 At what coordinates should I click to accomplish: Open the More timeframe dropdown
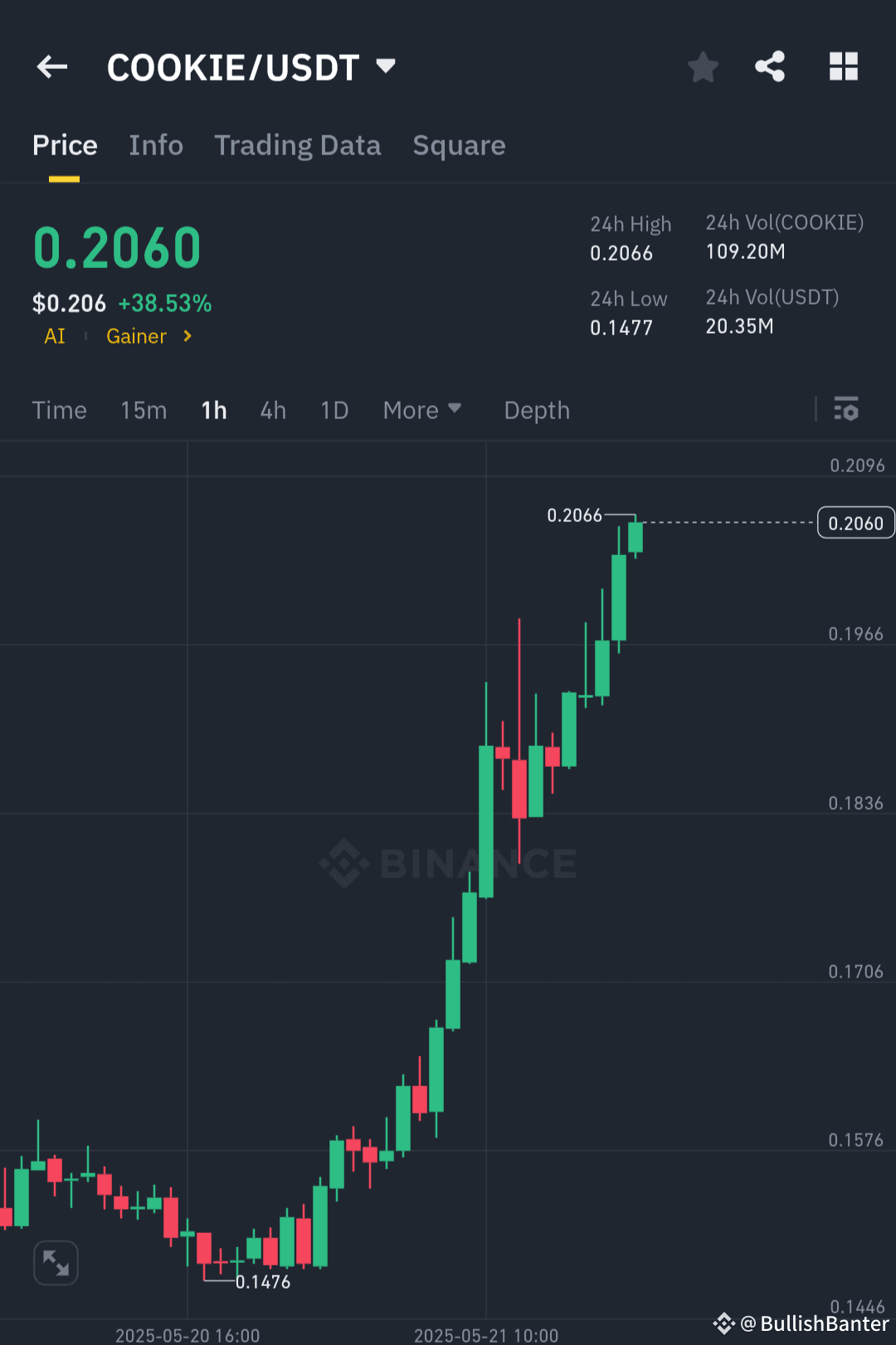422,410
